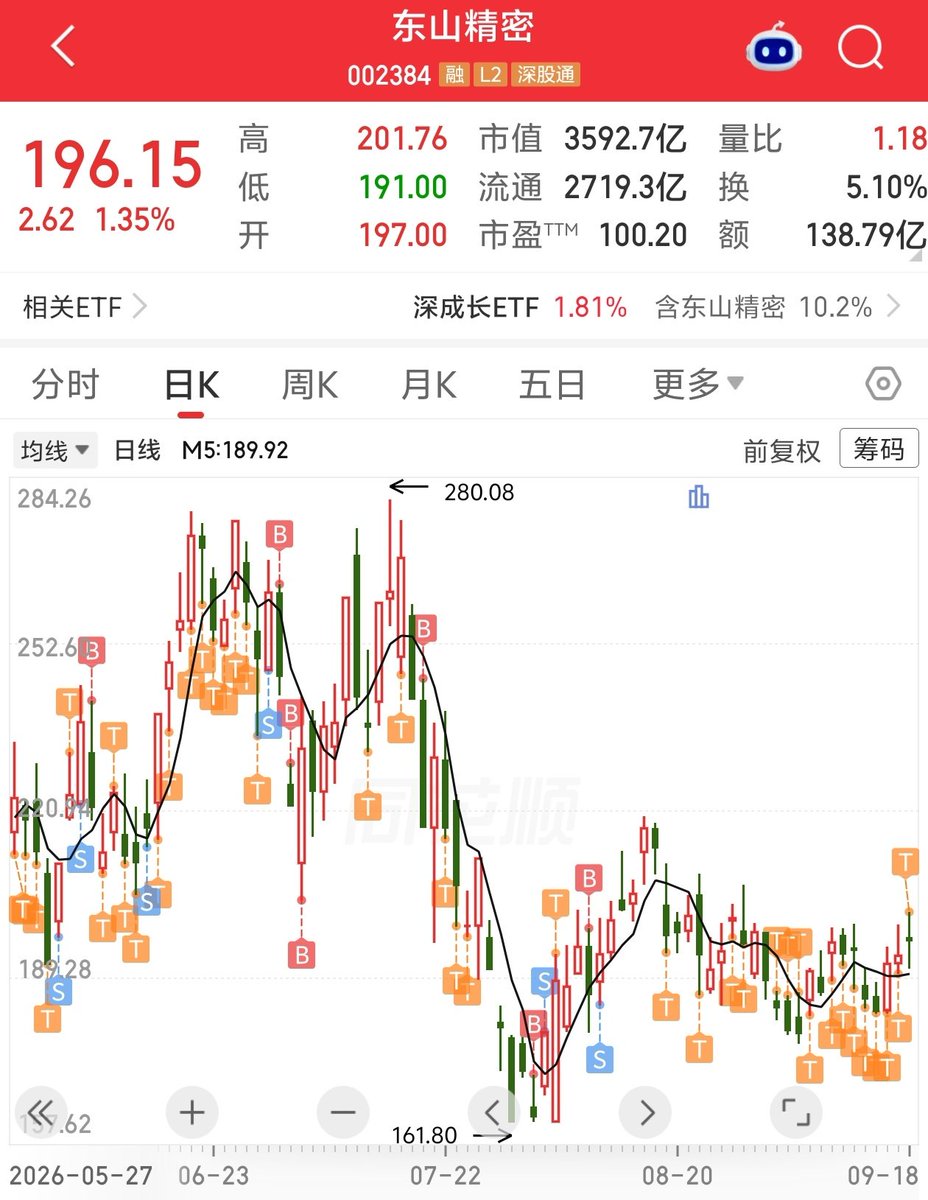Jump to earliest data with double-arrow
Screen dimensions: 928x1200
40,1111
